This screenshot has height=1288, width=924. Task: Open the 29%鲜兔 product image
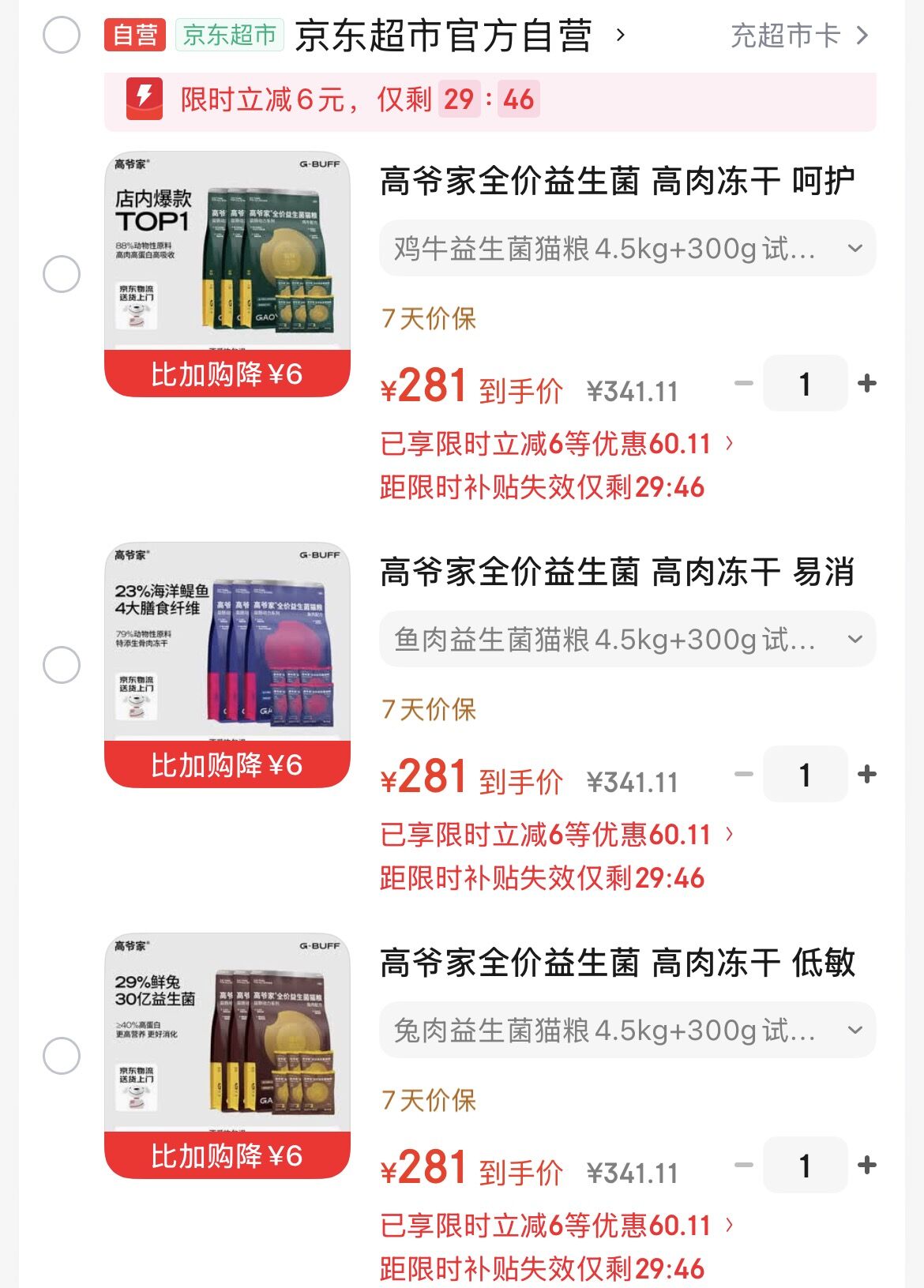coord(227,1035)
